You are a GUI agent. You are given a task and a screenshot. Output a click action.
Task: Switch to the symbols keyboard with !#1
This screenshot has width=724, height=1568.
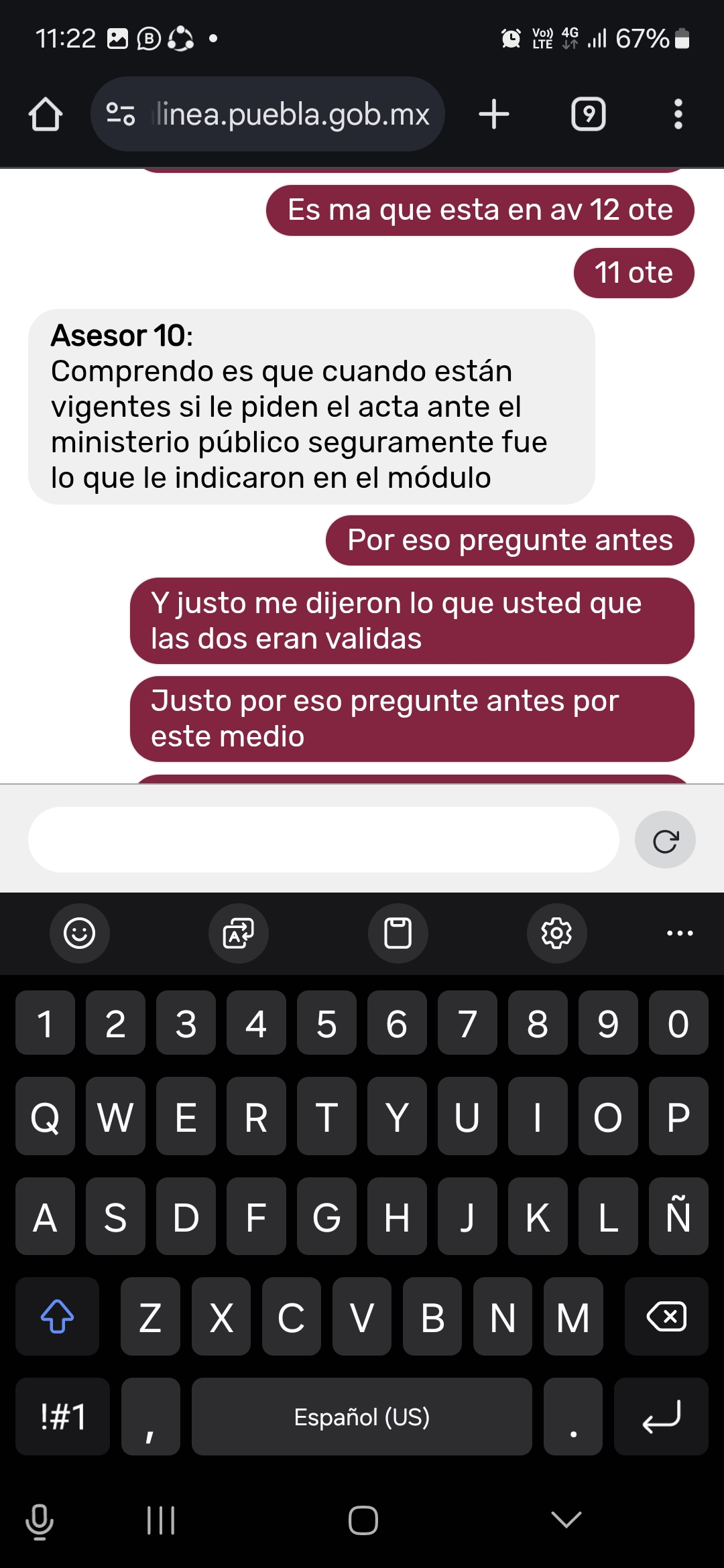(62, 1417)
